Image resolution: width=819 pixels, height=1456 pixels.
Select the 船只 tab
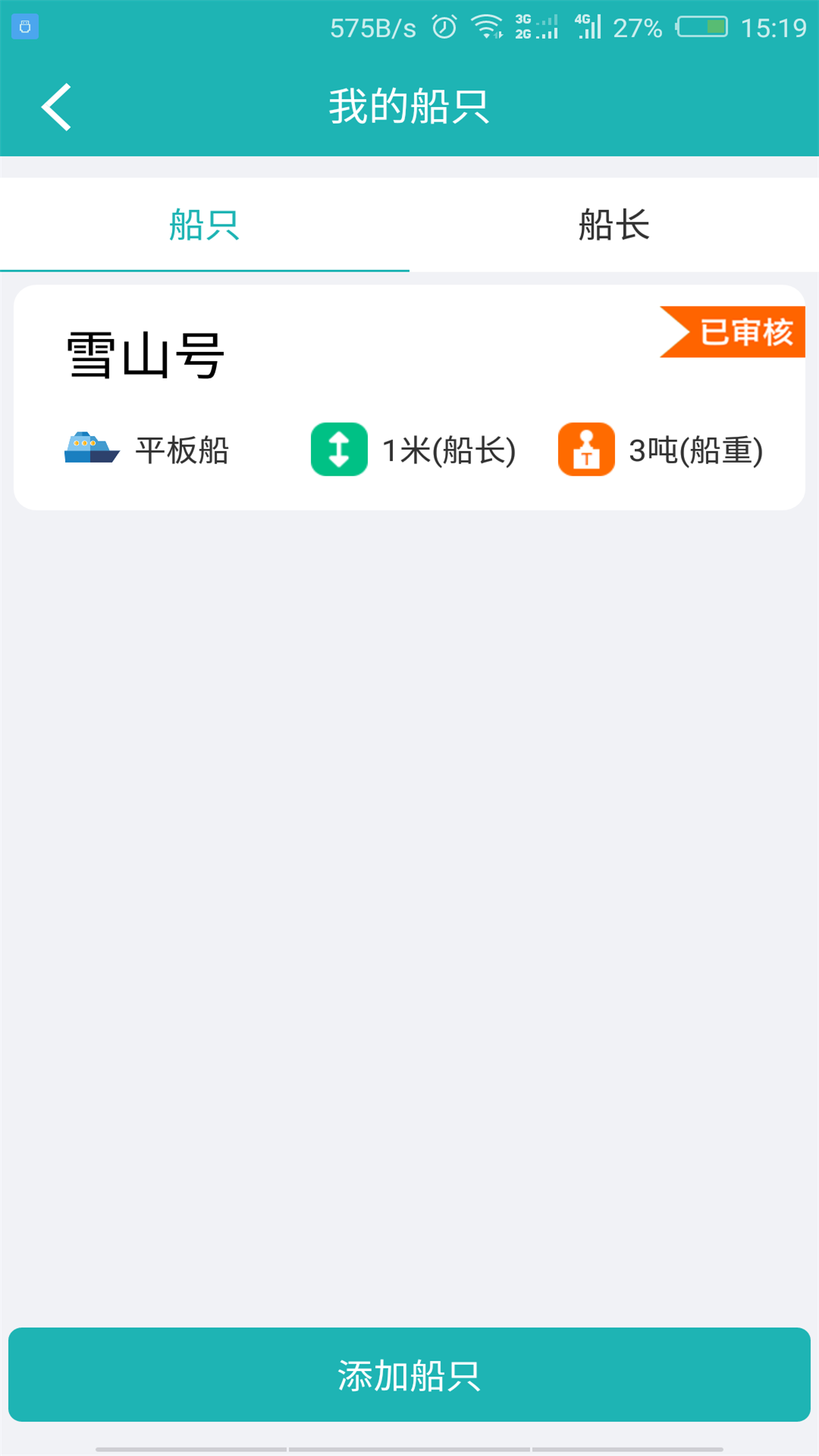(x=204, y=225)
